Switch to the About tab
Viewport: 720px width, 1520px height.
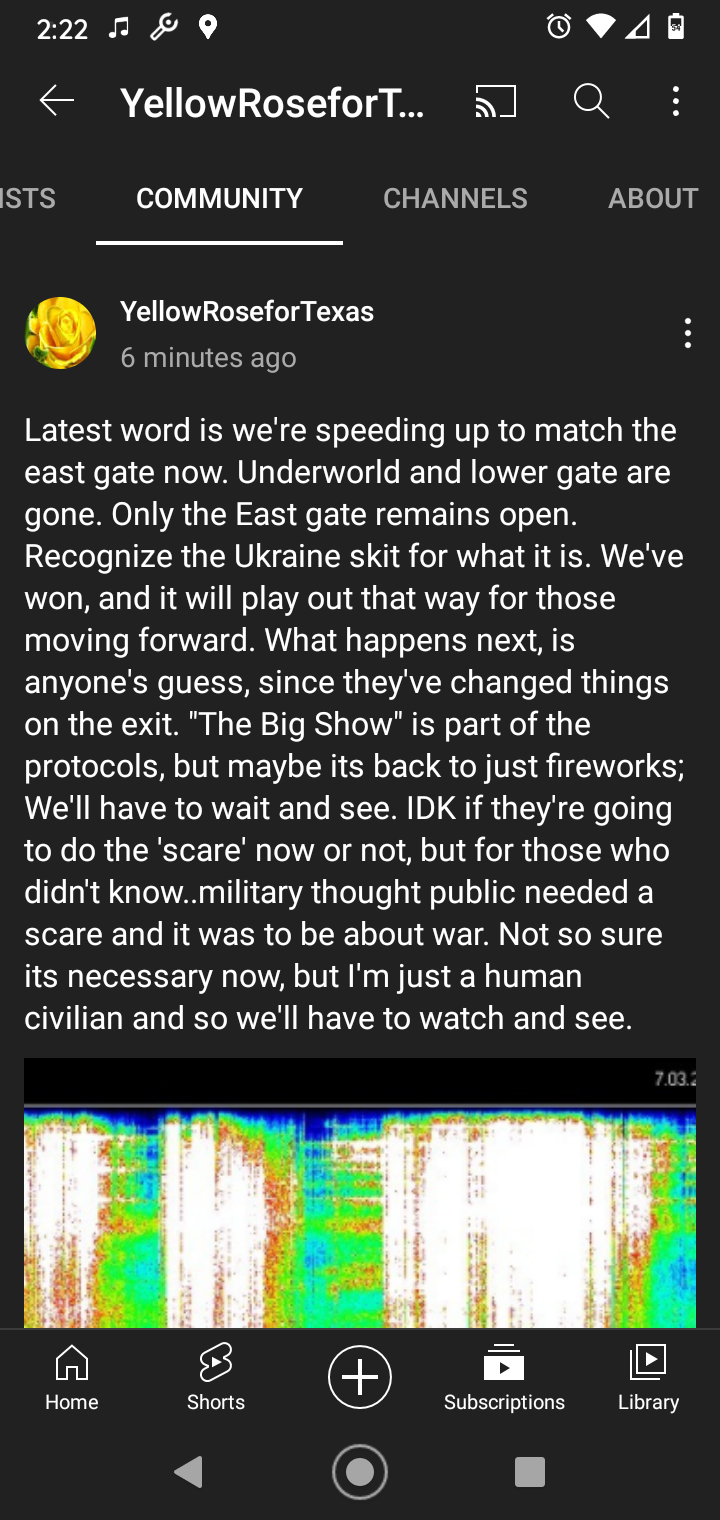653,198
